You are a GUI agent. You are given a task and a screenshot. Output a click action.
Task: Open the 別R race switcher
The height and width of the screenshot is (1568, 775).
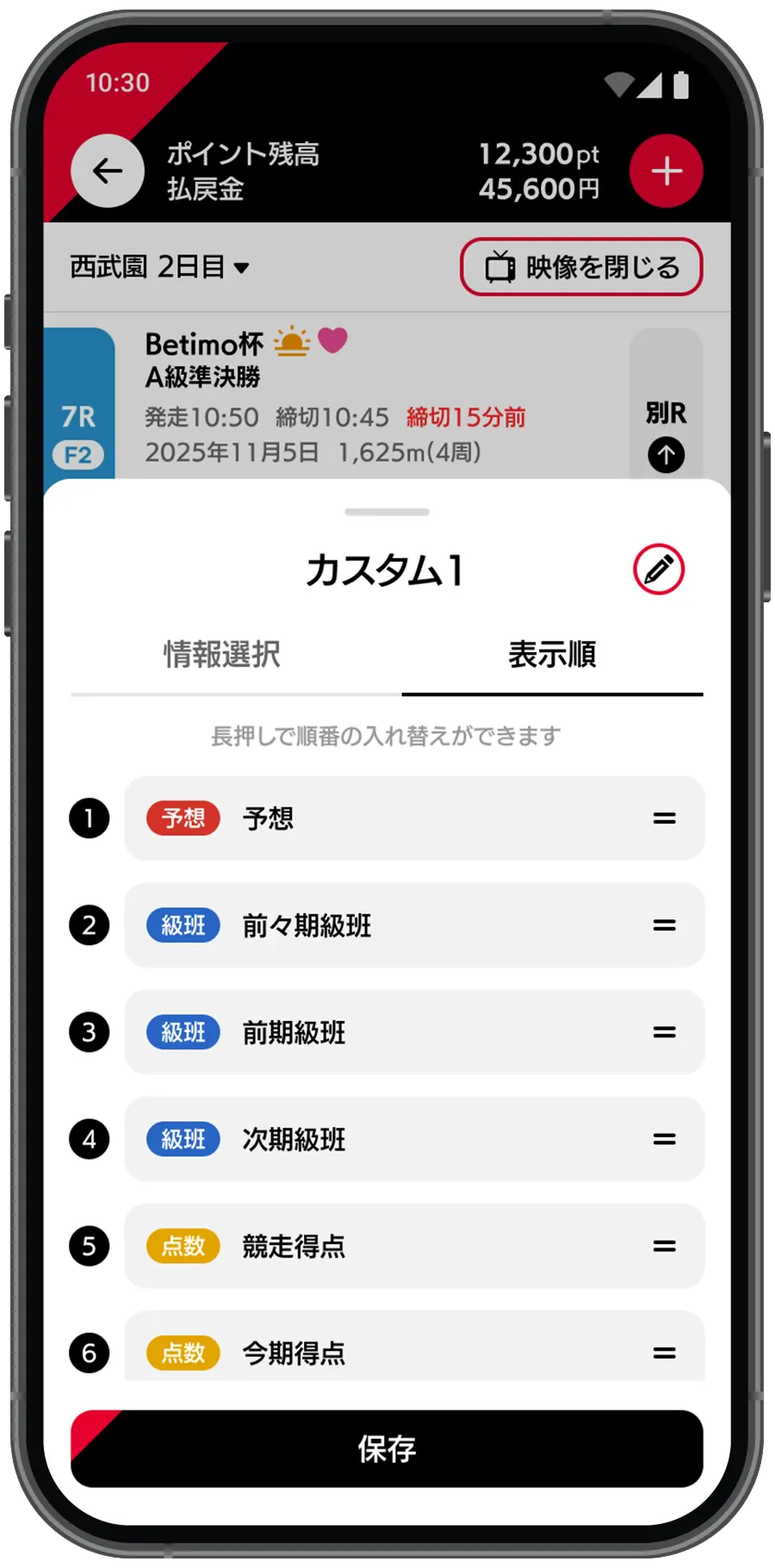666,435
